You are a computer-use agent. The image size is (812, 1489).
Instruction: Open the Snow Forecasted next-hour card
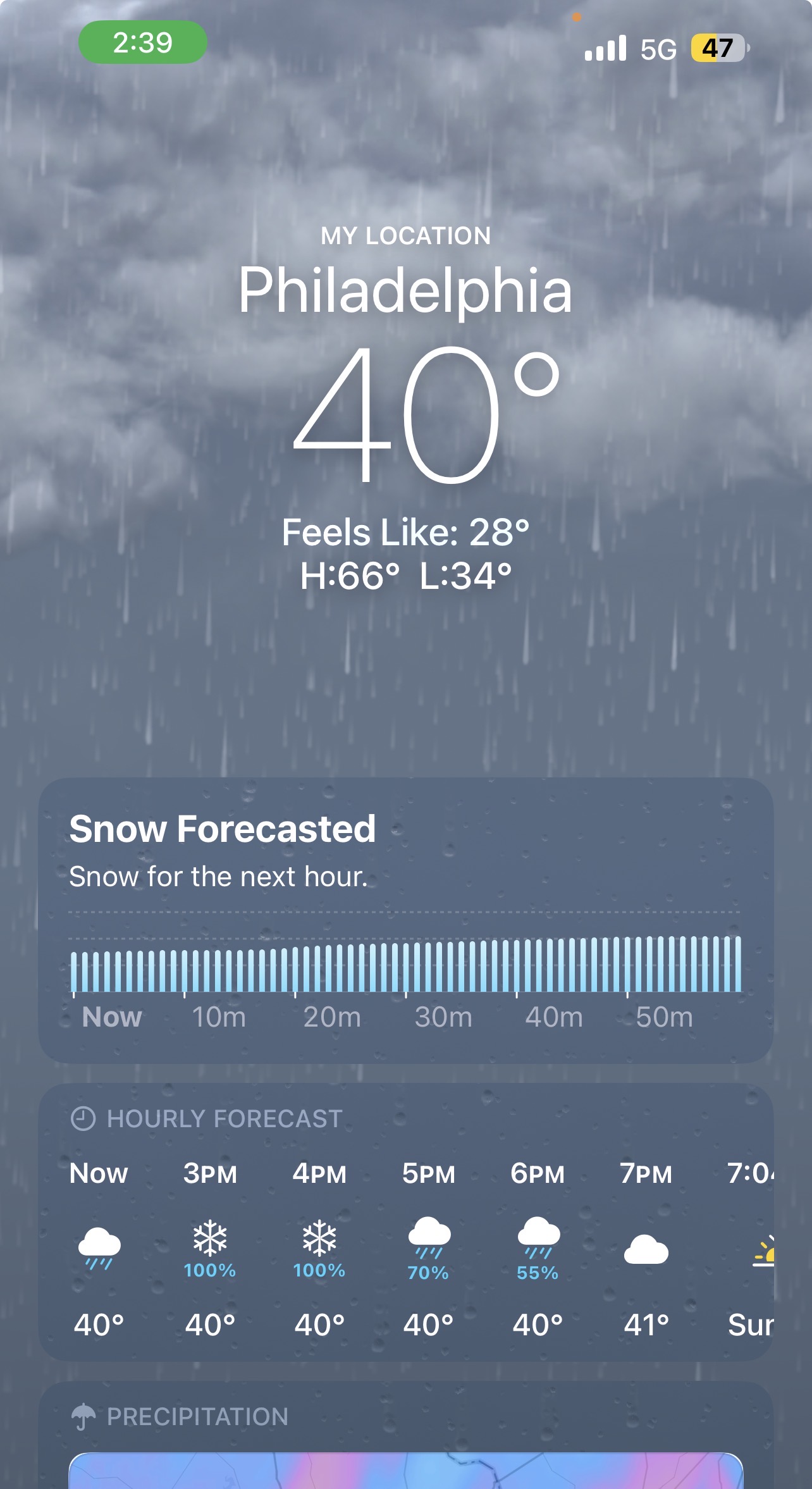(405, 920)
